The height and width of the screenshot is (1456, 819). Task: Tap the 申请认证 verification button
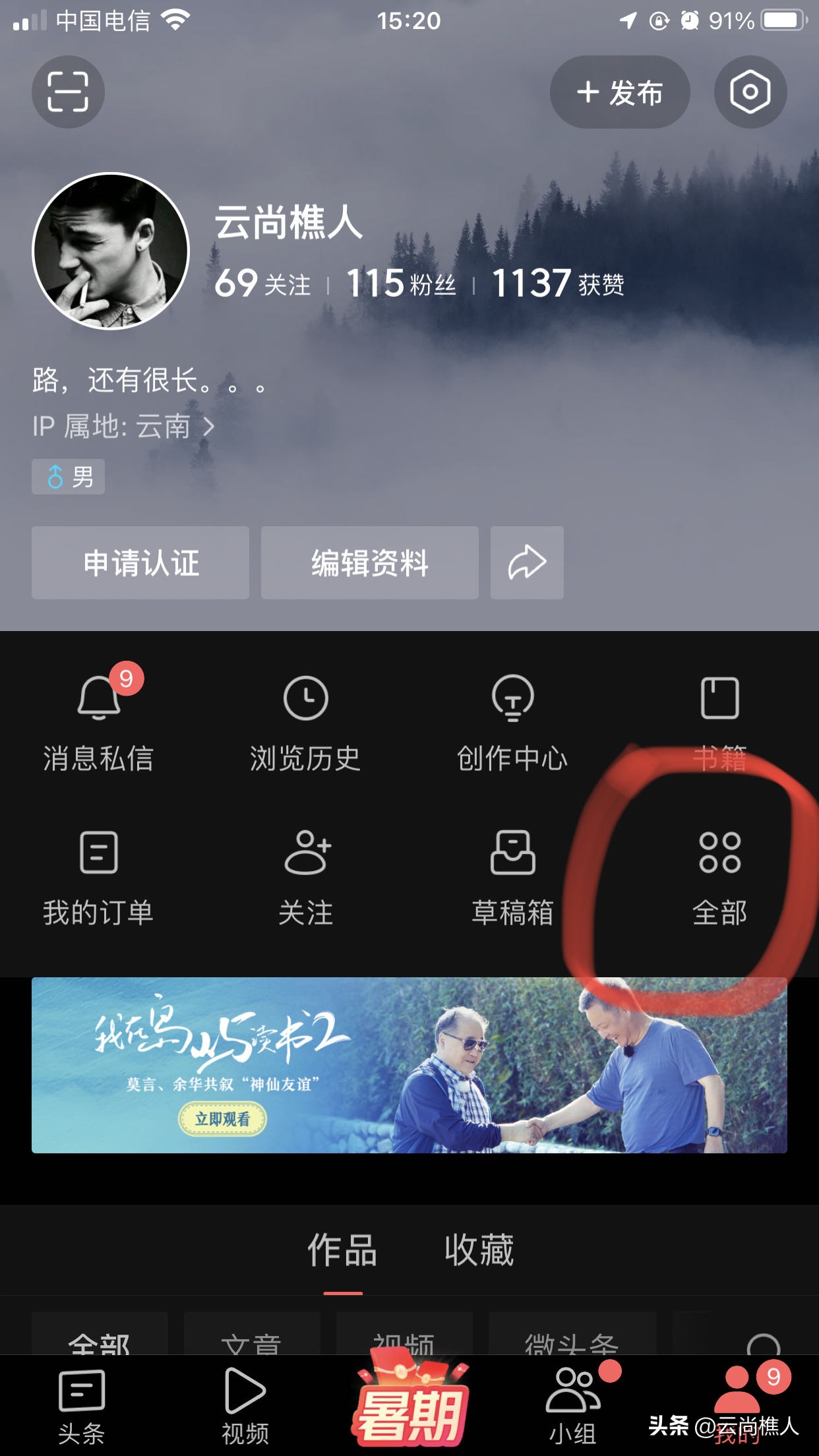[x=140, y=562]
